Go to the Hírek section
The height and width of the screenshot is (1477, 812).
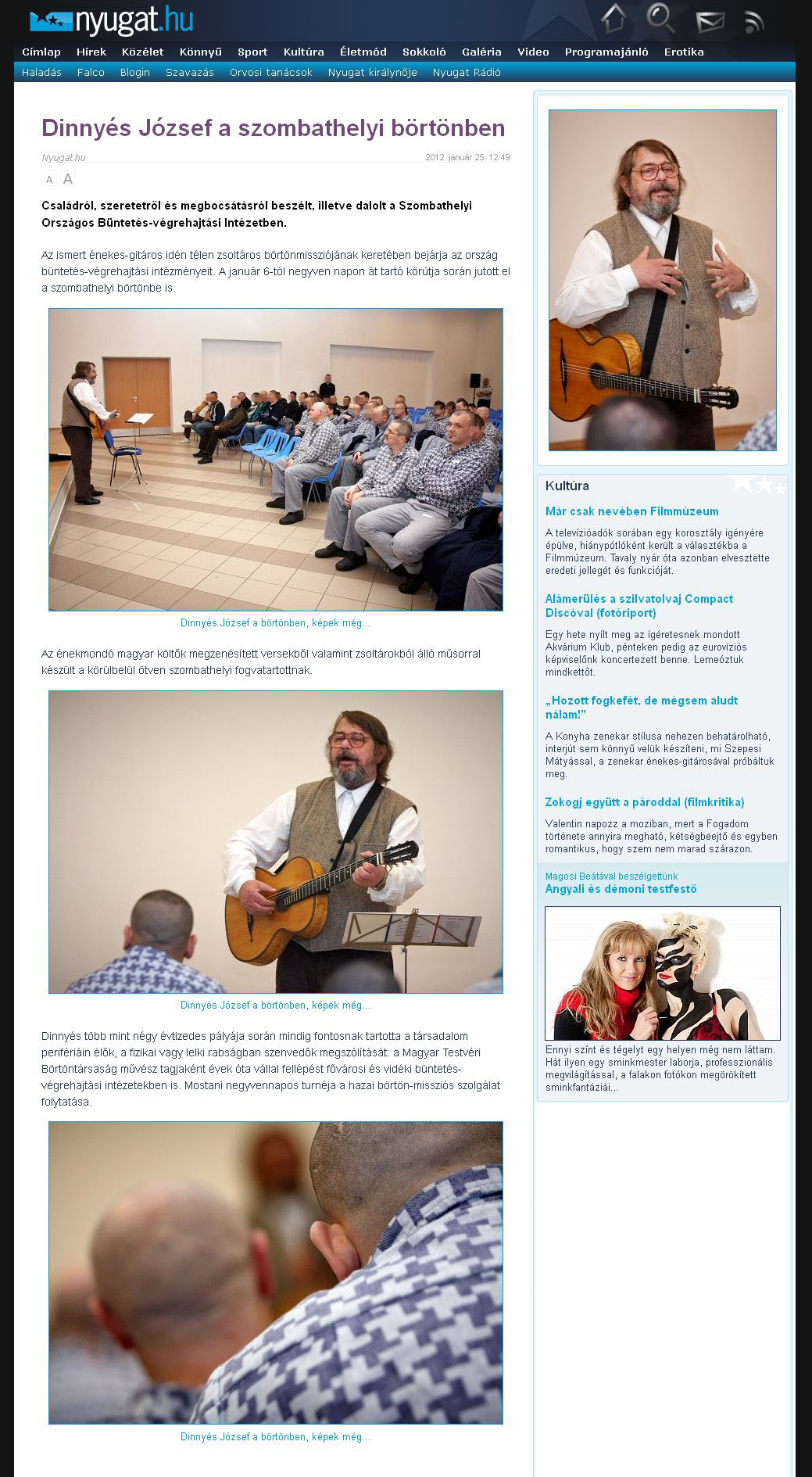point(91,52)
